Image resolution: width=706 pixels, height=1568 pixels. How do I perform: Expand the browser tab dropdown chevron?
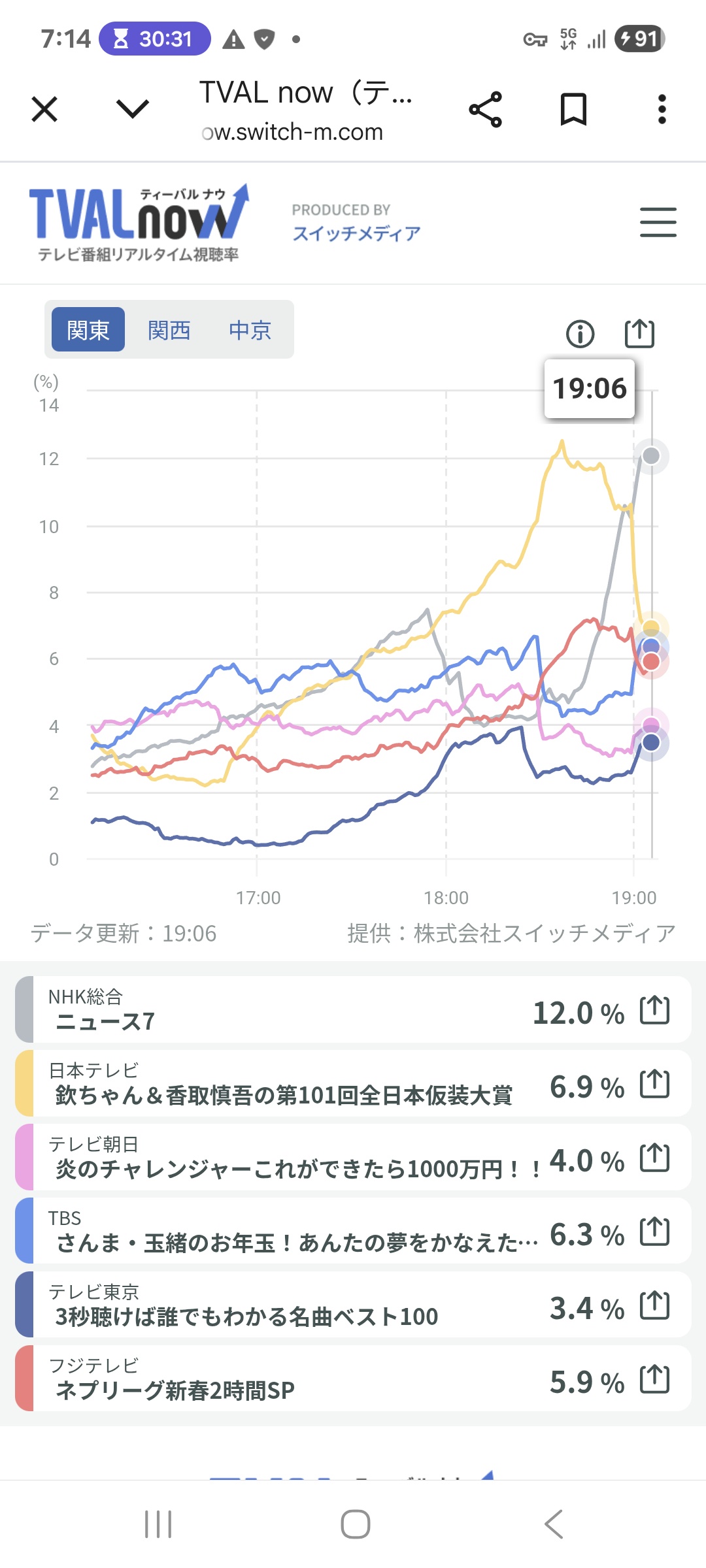coord(133,109)
